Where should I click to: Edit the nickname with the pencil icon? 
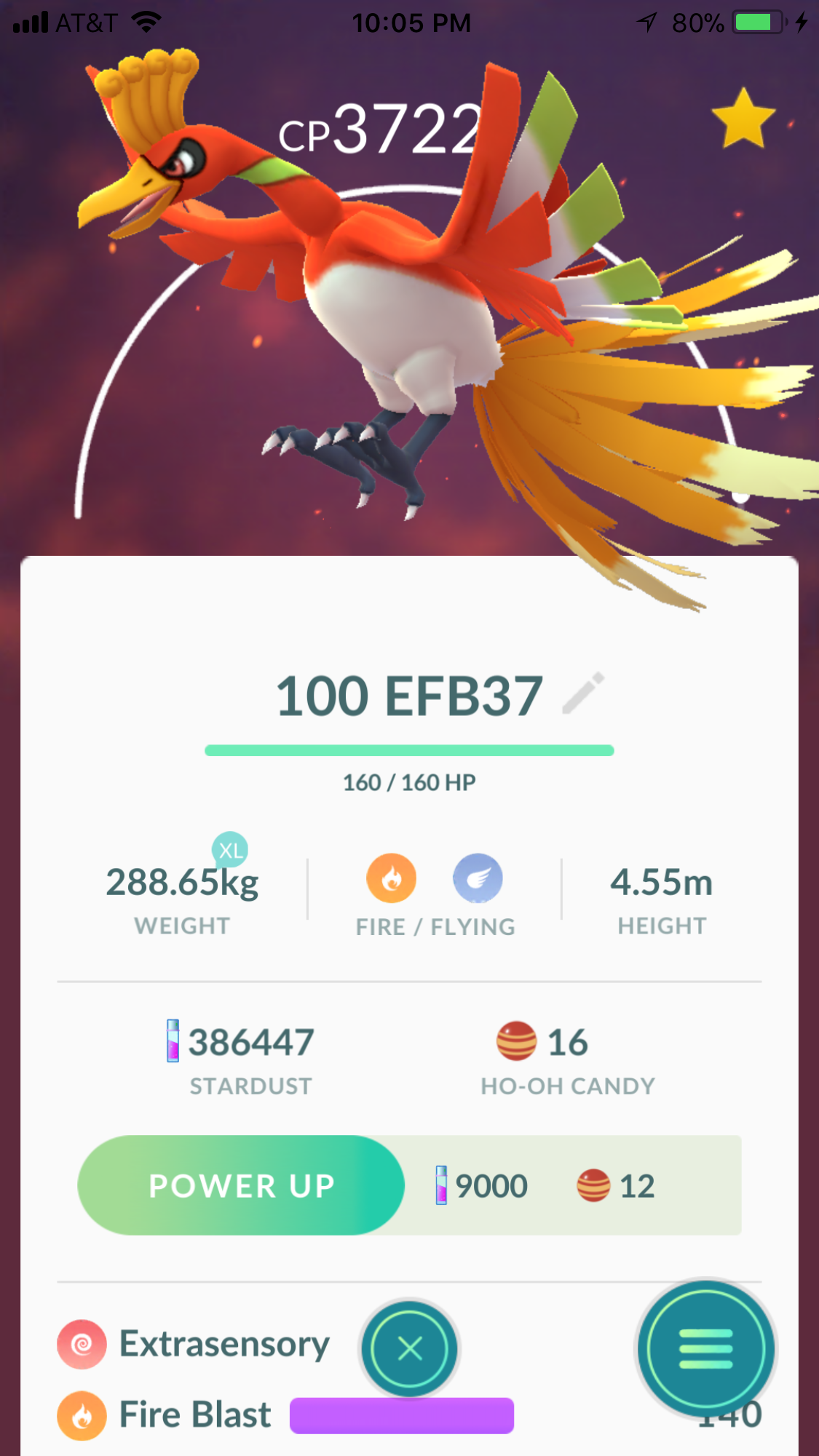click(x=584, y=693)
